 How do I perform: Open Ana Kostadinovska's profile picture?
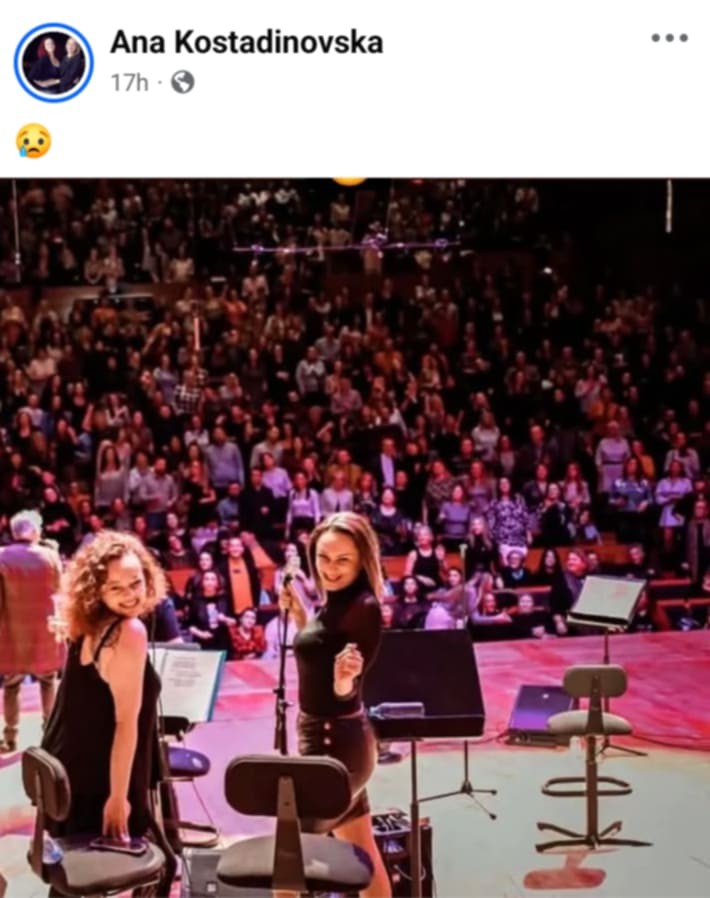(54, 62)
